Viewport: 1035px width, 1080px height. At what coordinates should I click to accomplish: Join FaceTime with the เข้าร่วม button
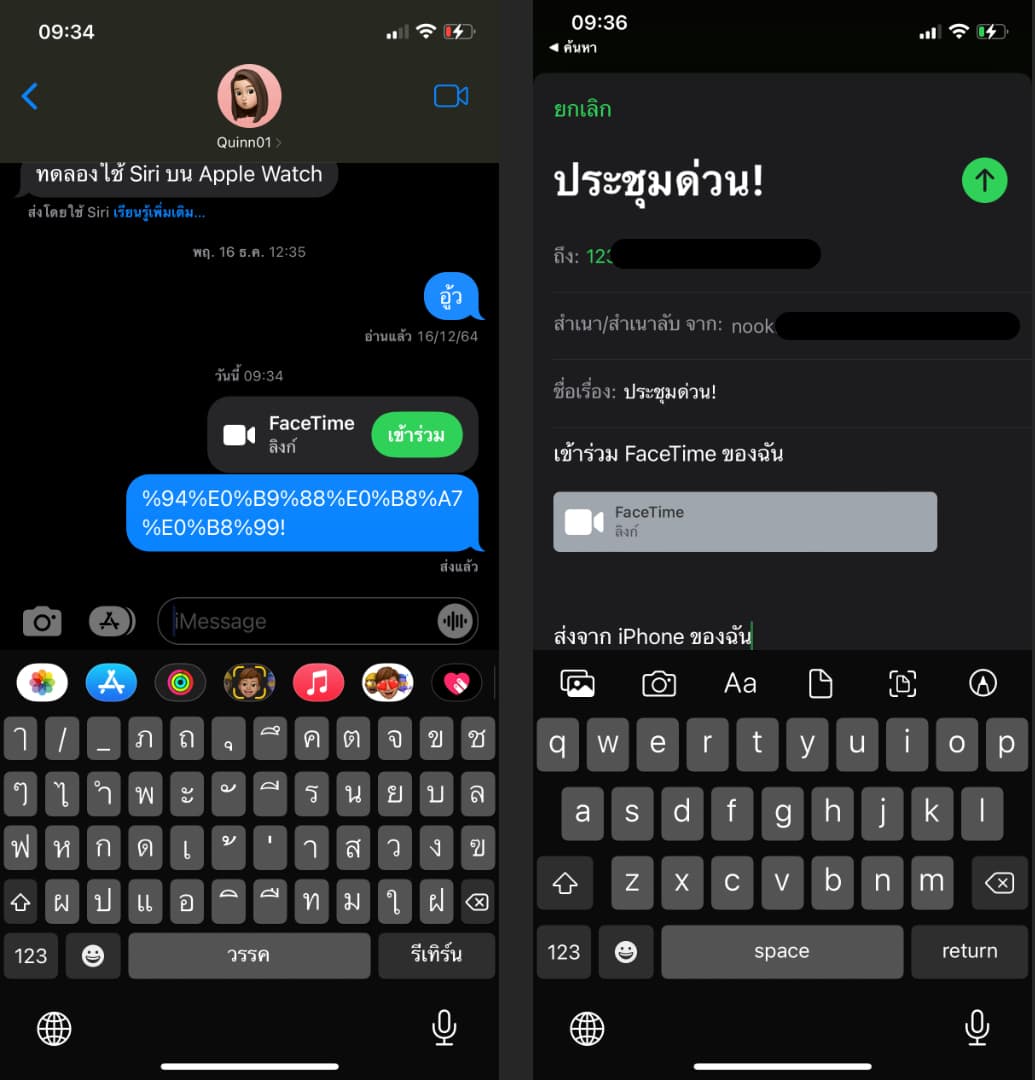point(417,436)
